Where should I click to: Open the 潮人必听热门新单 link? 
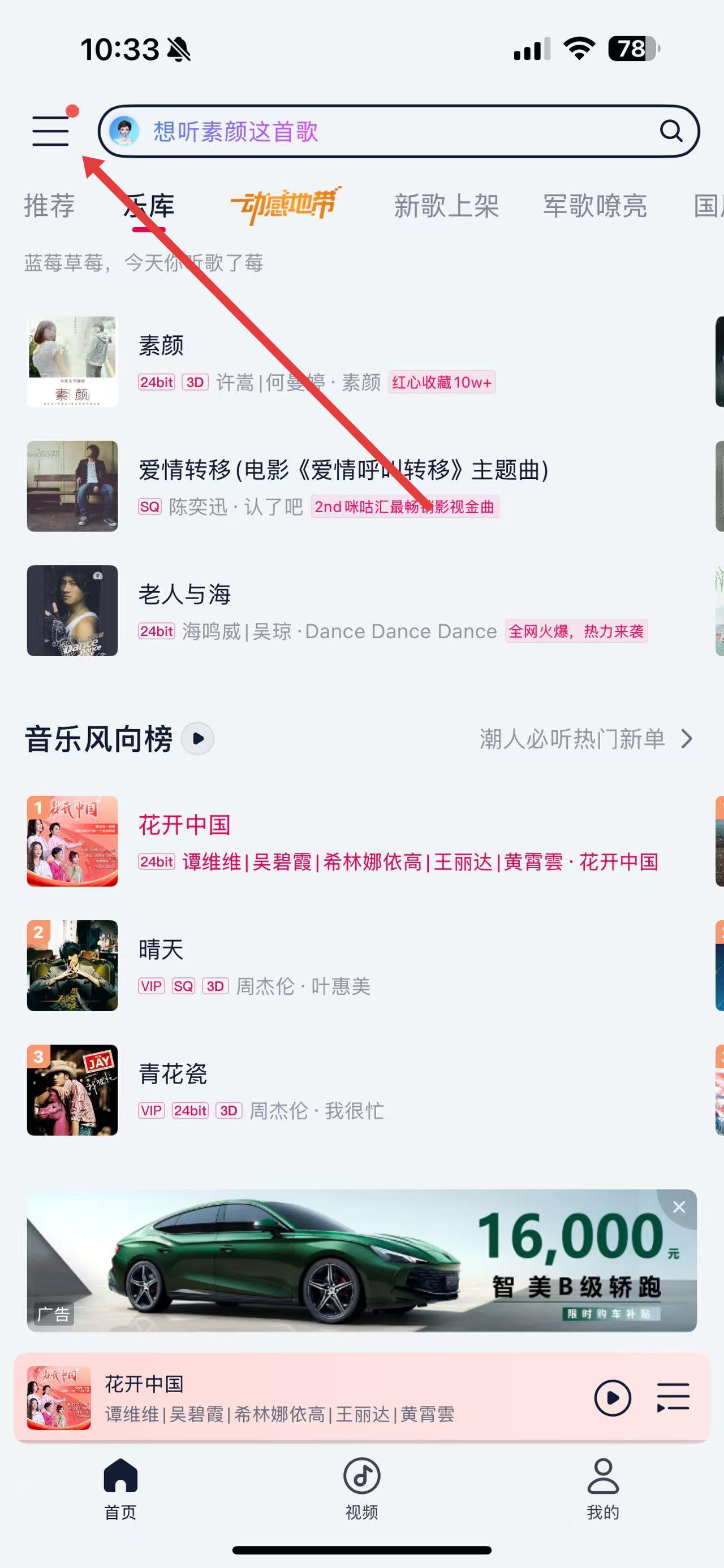click(x=584, y=739)
